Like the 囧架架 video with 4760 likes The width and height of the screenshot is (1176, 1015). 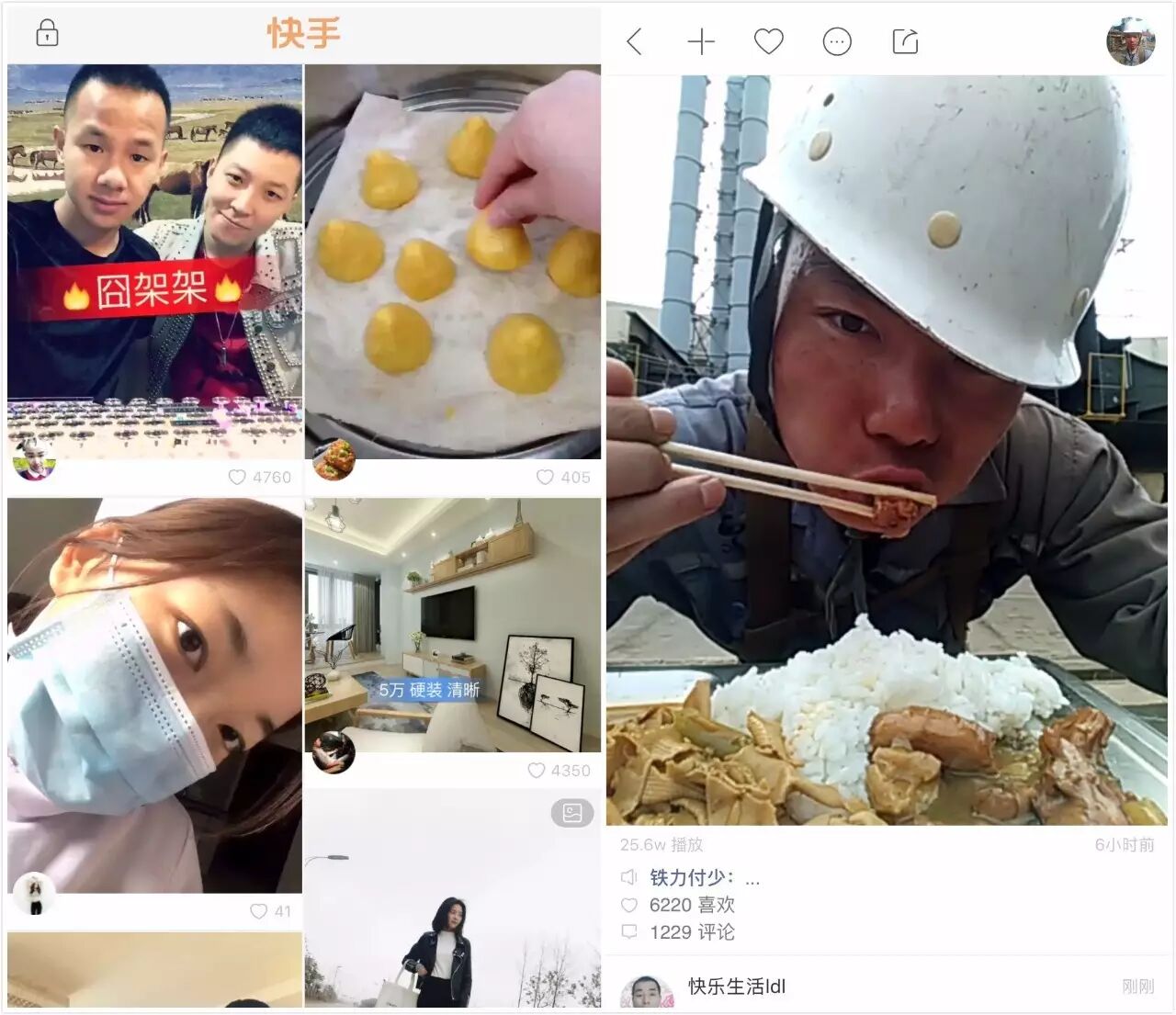point(238,478)
